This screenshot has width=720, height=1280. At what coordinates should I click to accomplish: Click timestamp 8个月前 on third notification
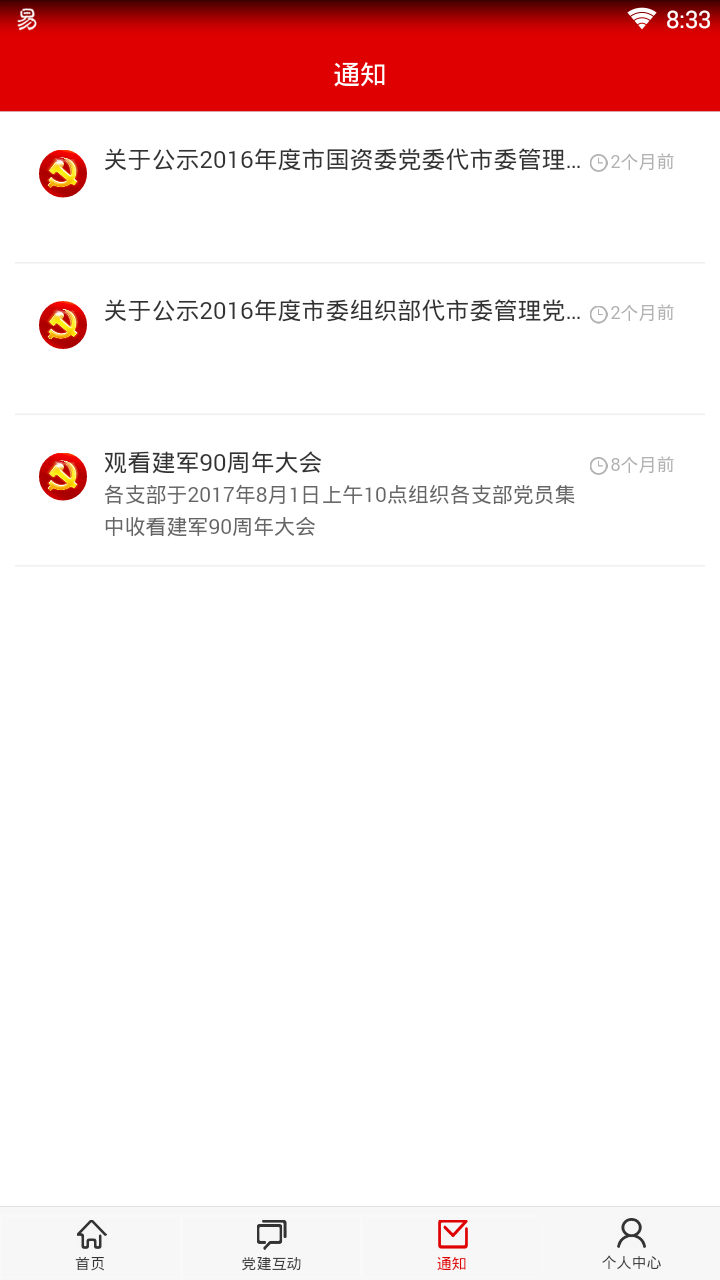click(643, 464)
